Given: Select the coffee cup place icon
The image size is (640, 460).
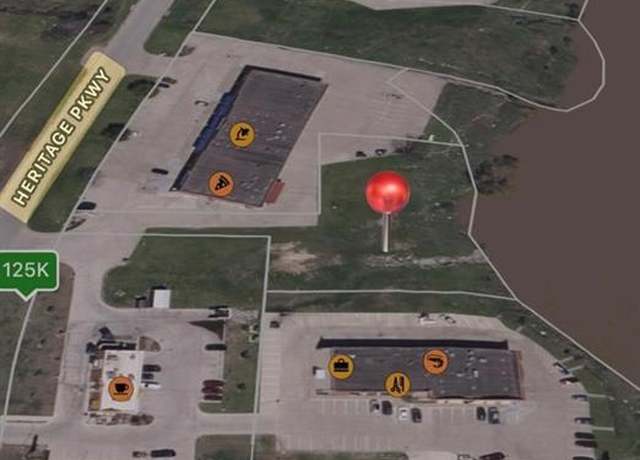Looking at the screenshot, I should pos(121,389).
